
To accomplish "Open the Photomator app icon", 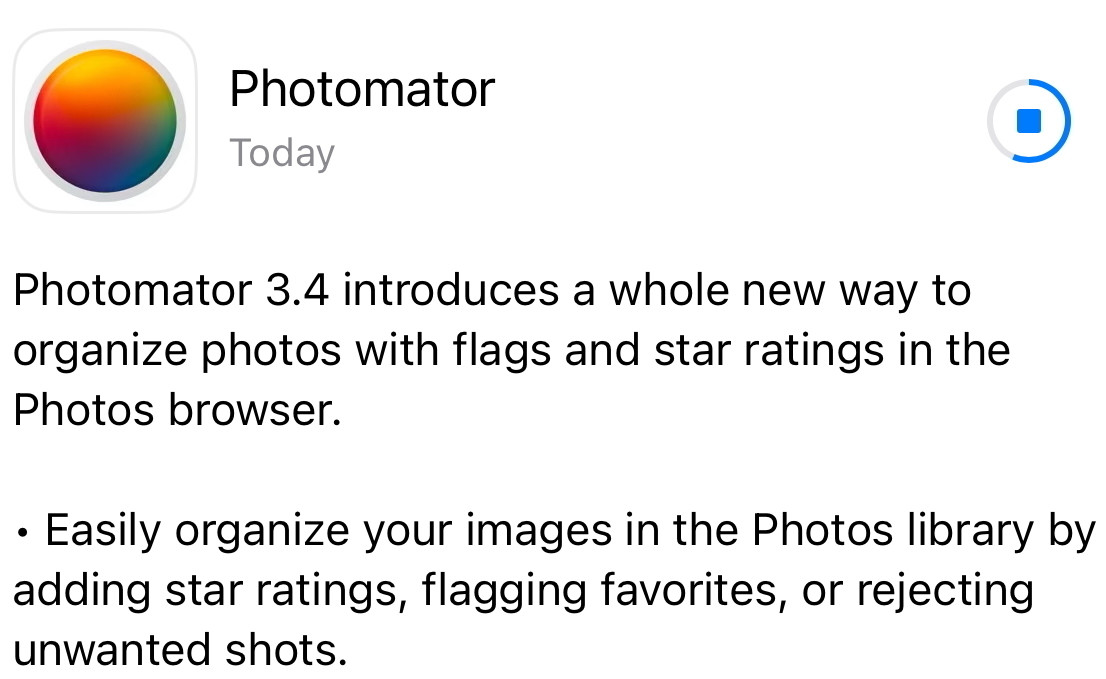I will [x=105, y=121].
